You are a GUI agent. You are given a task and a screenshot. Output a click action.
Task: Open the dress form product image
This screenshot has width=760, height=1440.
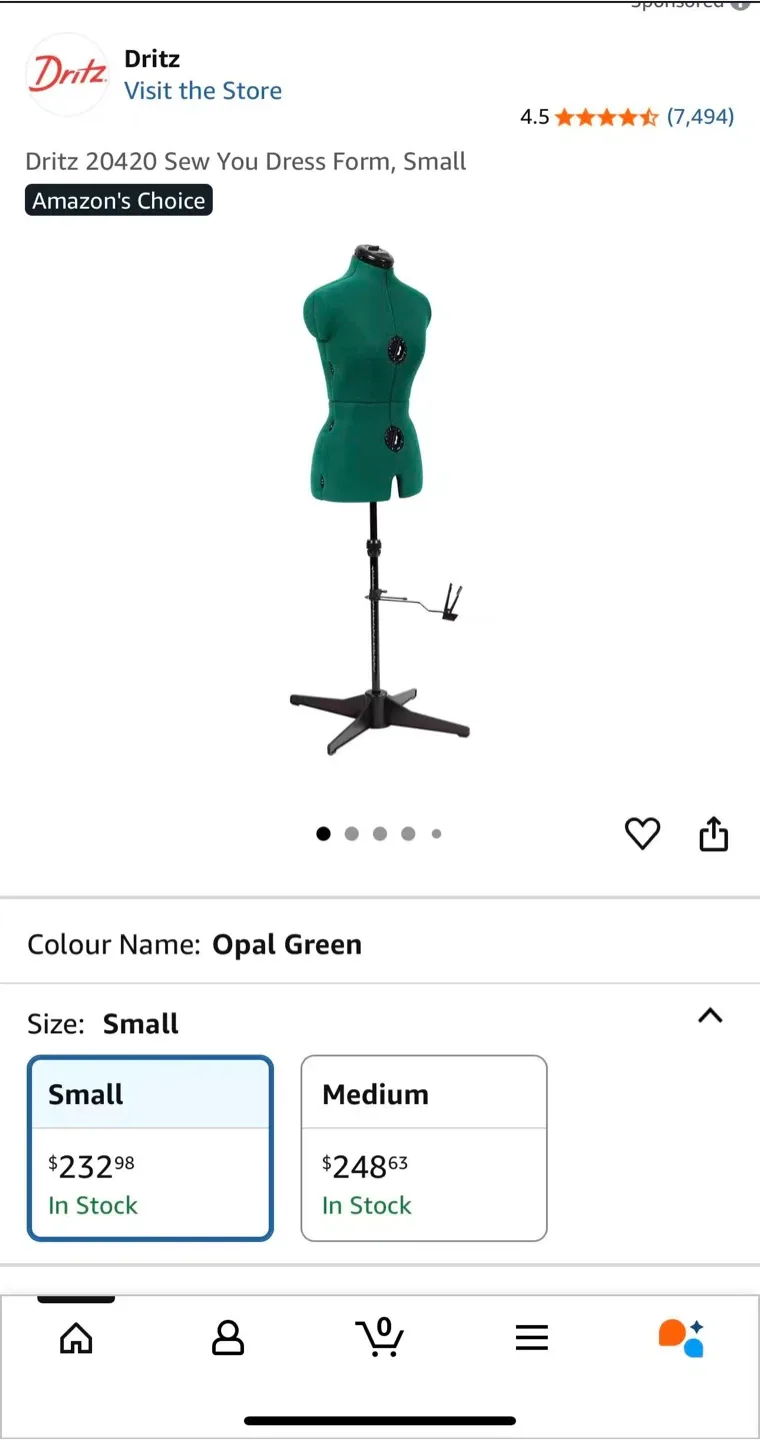380,500
